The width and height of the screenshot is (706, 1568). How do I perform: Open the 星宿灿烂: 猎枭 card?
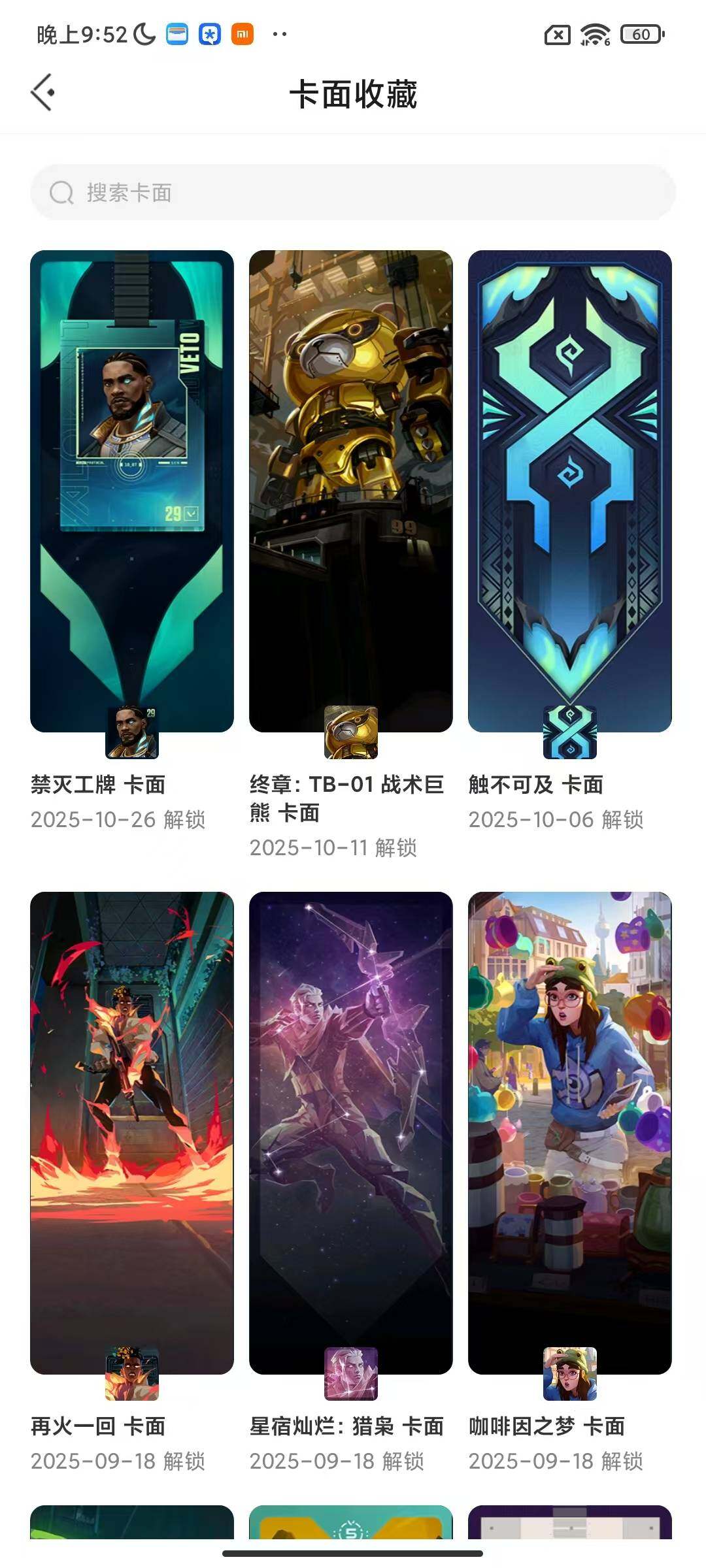(351, 1132)
